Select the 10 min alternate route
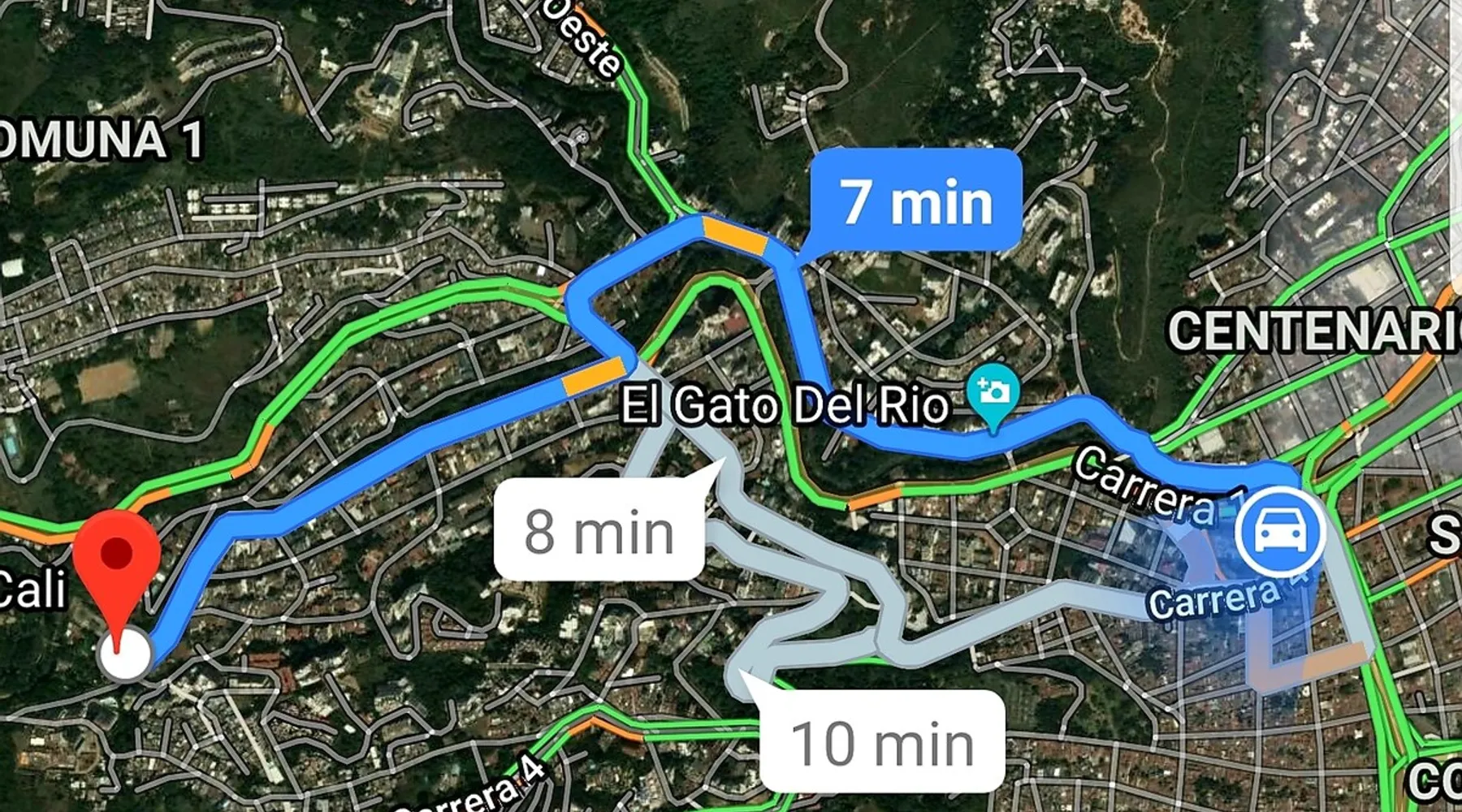This screenshot has width=1462, height=812. tap(882, 742)
